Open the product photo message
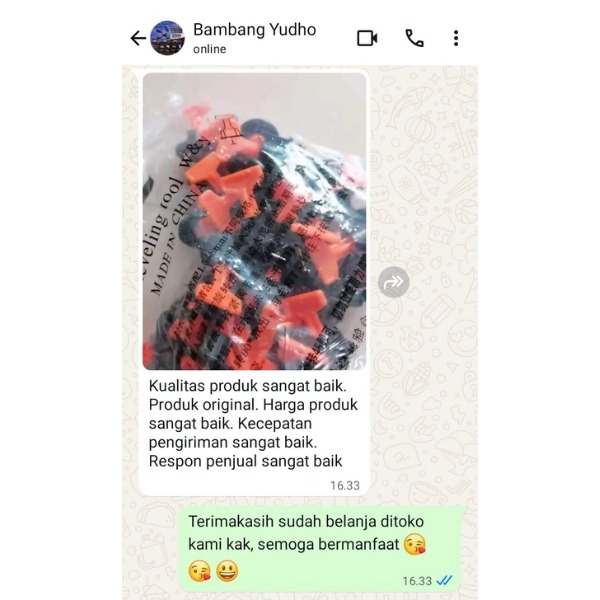The height and width of the screenshot is (600, 600). pyautogui.click(x=254, y=221)
